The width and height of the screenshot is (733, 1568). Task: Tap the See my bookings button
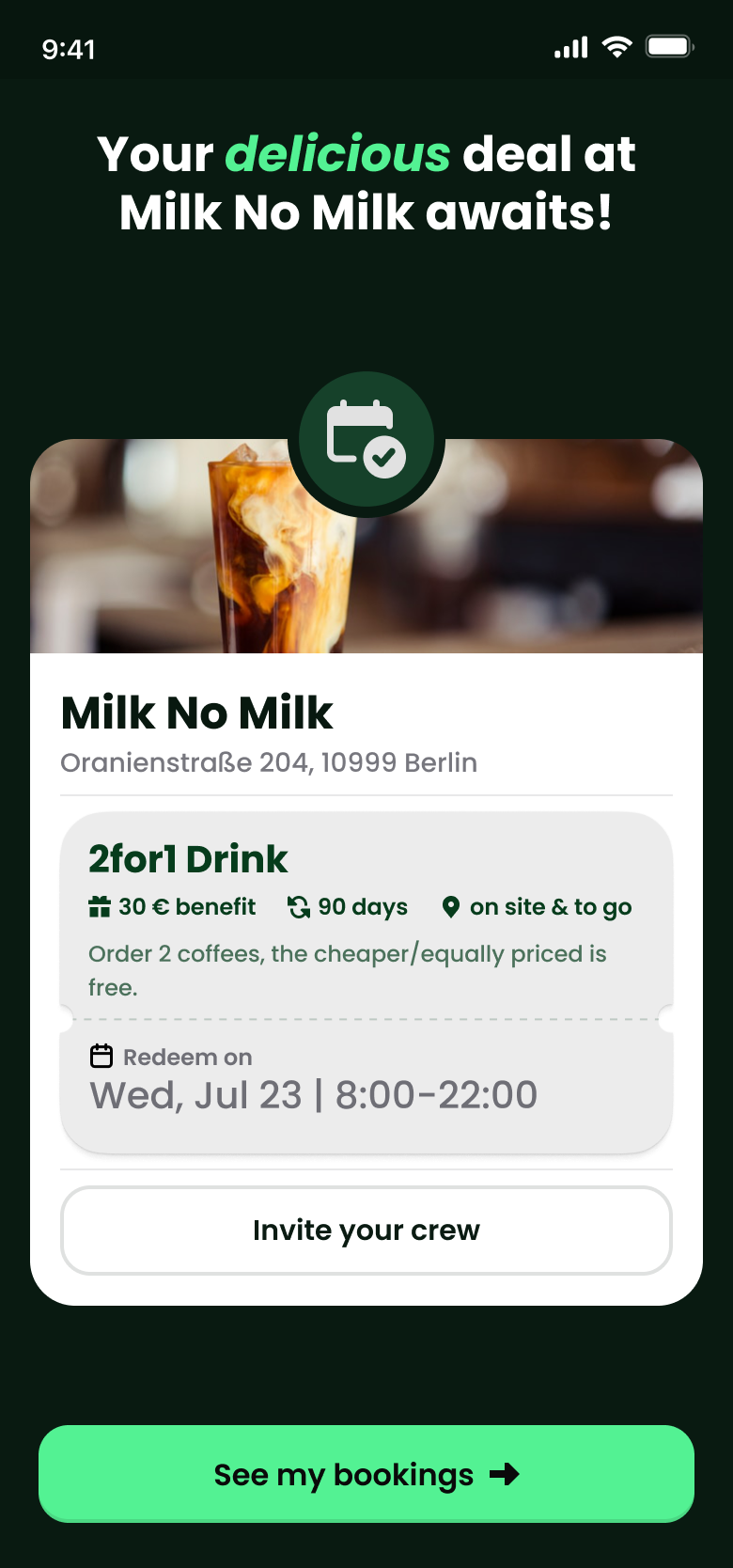pos(366,1474)
